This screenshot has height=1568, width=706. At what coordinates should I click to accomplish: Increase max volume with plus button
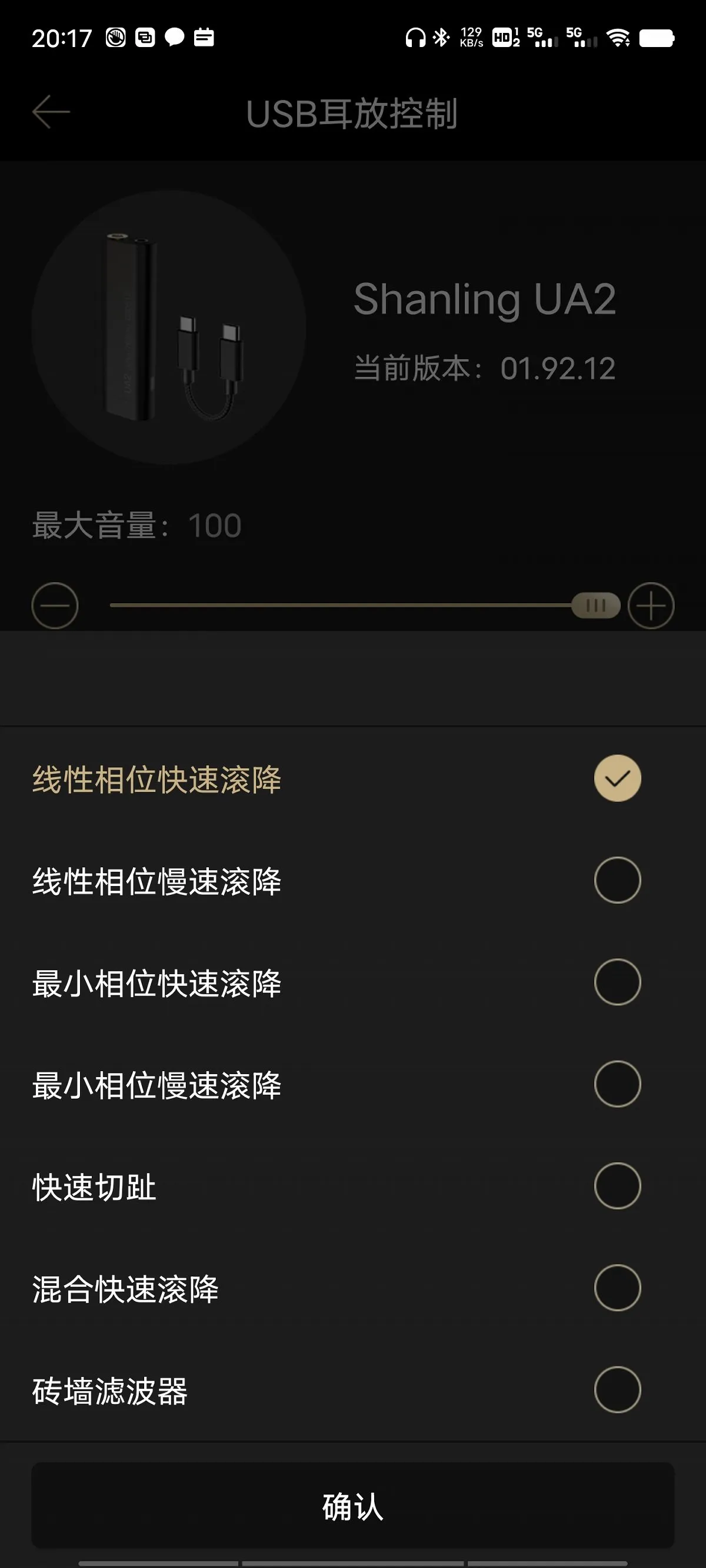point(651,606)
